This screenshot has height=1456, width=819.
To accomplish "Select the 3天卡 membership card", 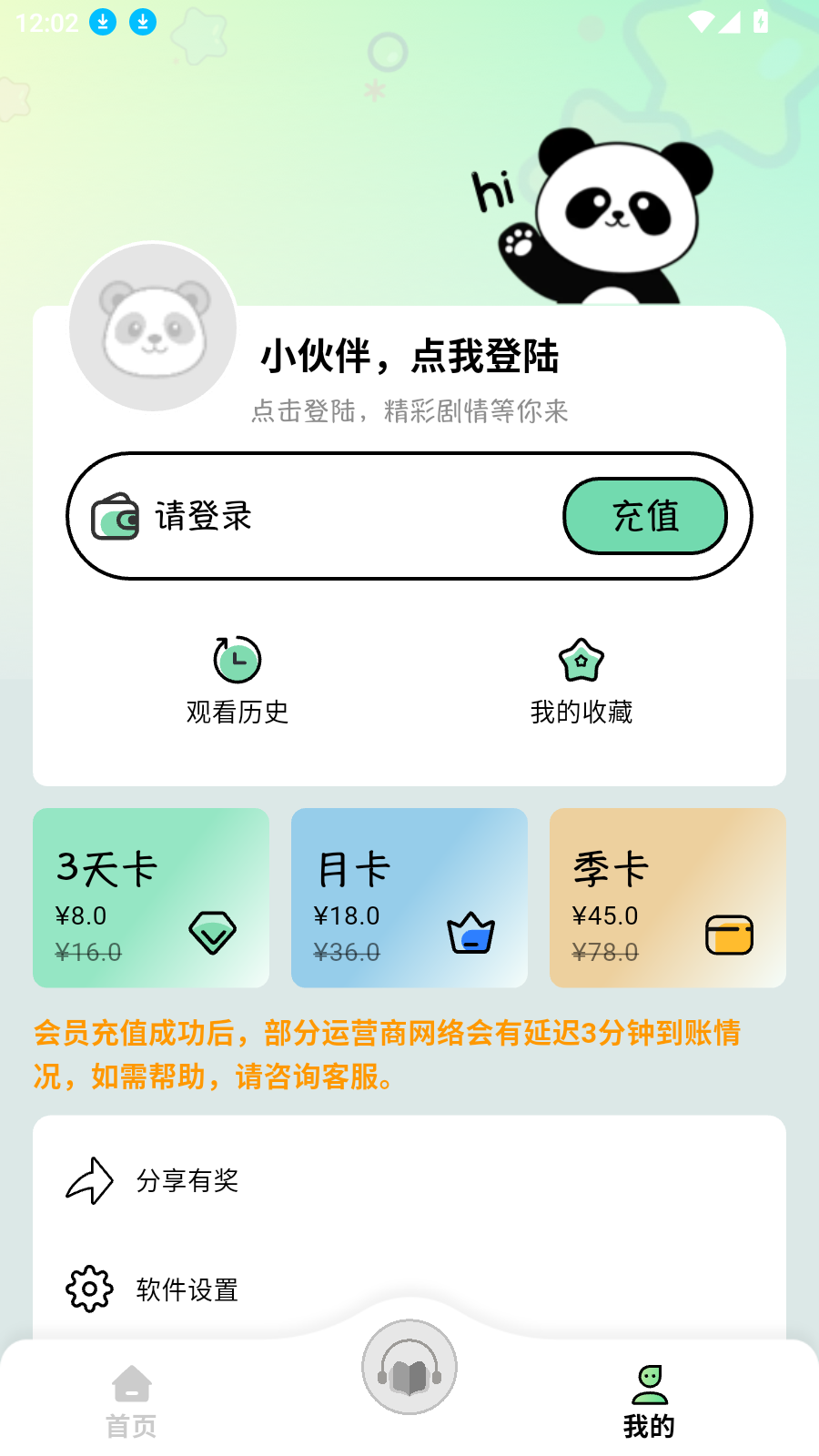I will (x=151, y=896).
